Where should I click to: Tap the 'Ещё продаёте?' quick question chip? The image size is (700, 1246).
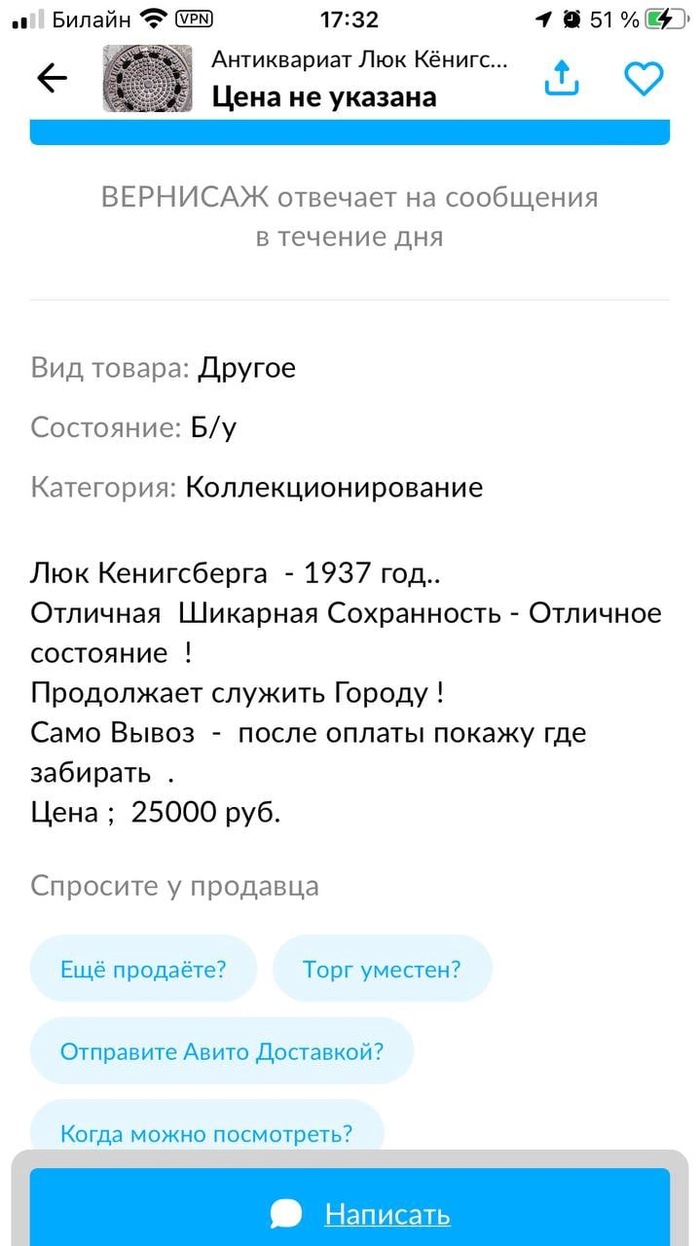(x=143, y=968)
